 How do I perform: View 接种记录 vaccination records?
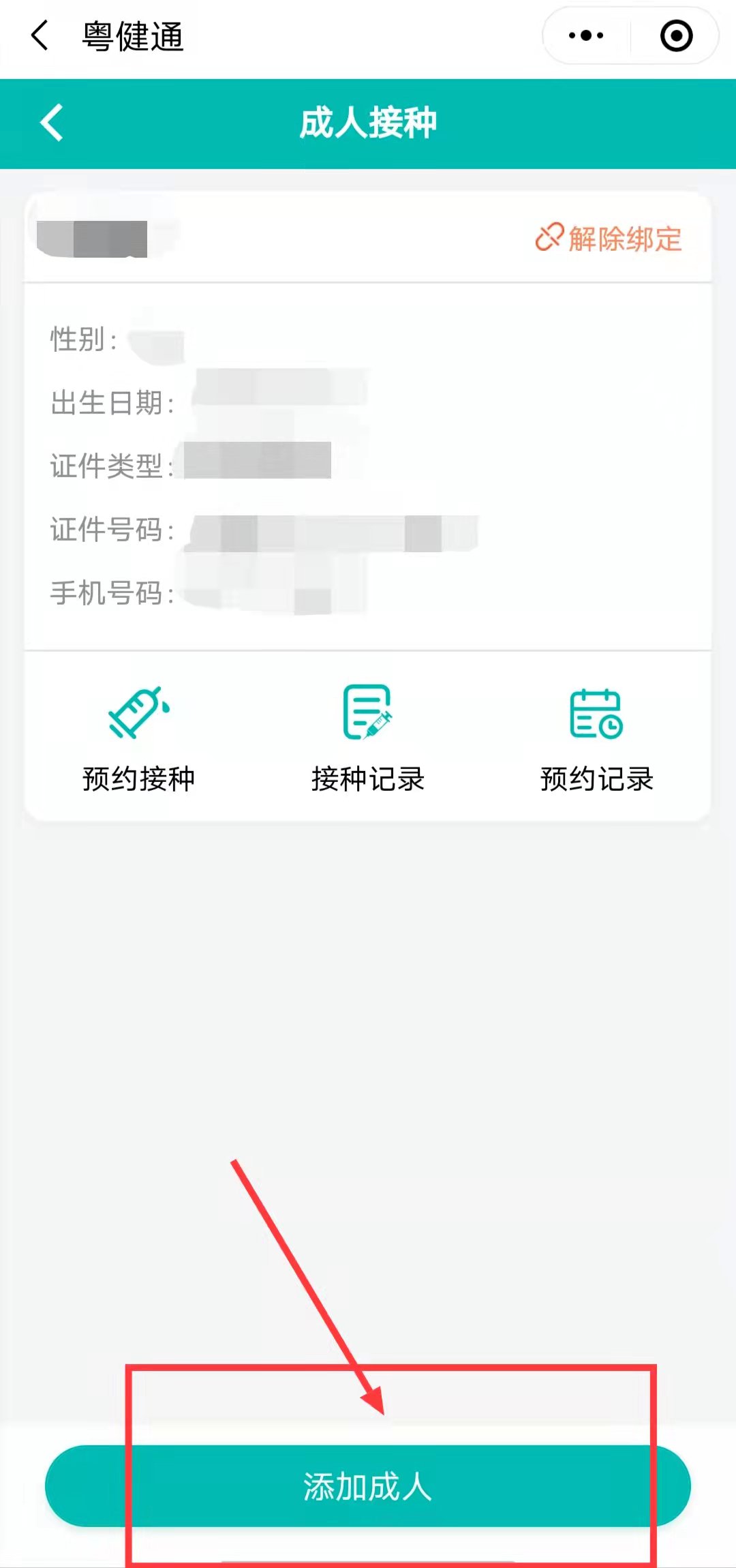[368, 740]
